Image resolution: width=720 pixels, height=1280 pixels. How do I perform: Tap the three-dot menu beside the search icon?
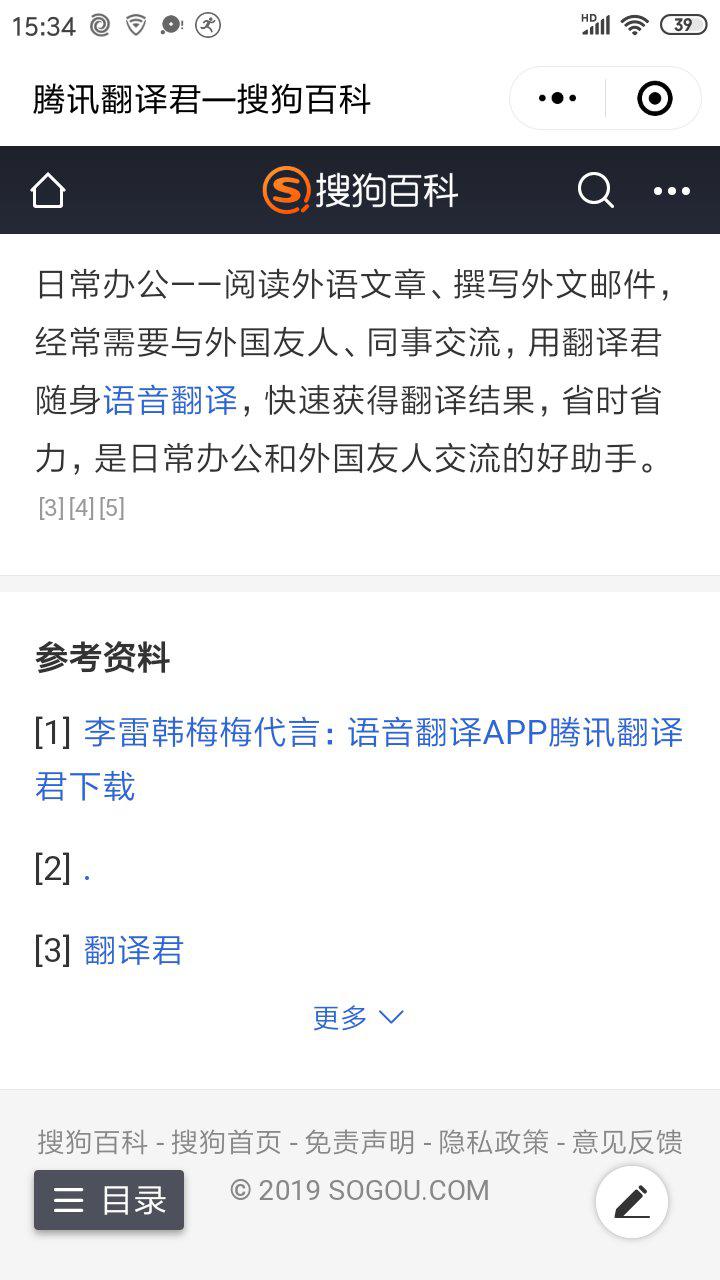point(672,190)
